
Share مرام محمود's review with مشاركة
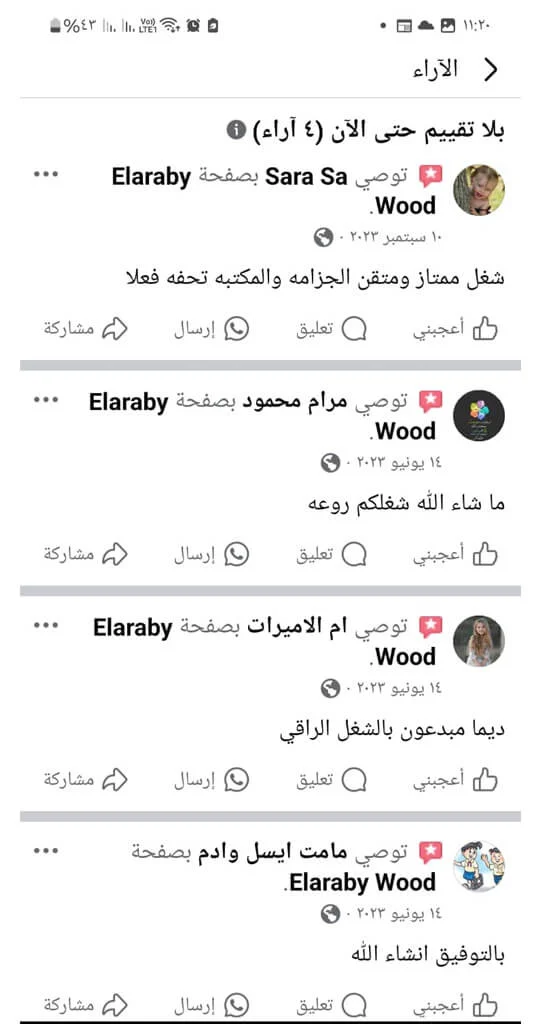(x=86, y=555)
